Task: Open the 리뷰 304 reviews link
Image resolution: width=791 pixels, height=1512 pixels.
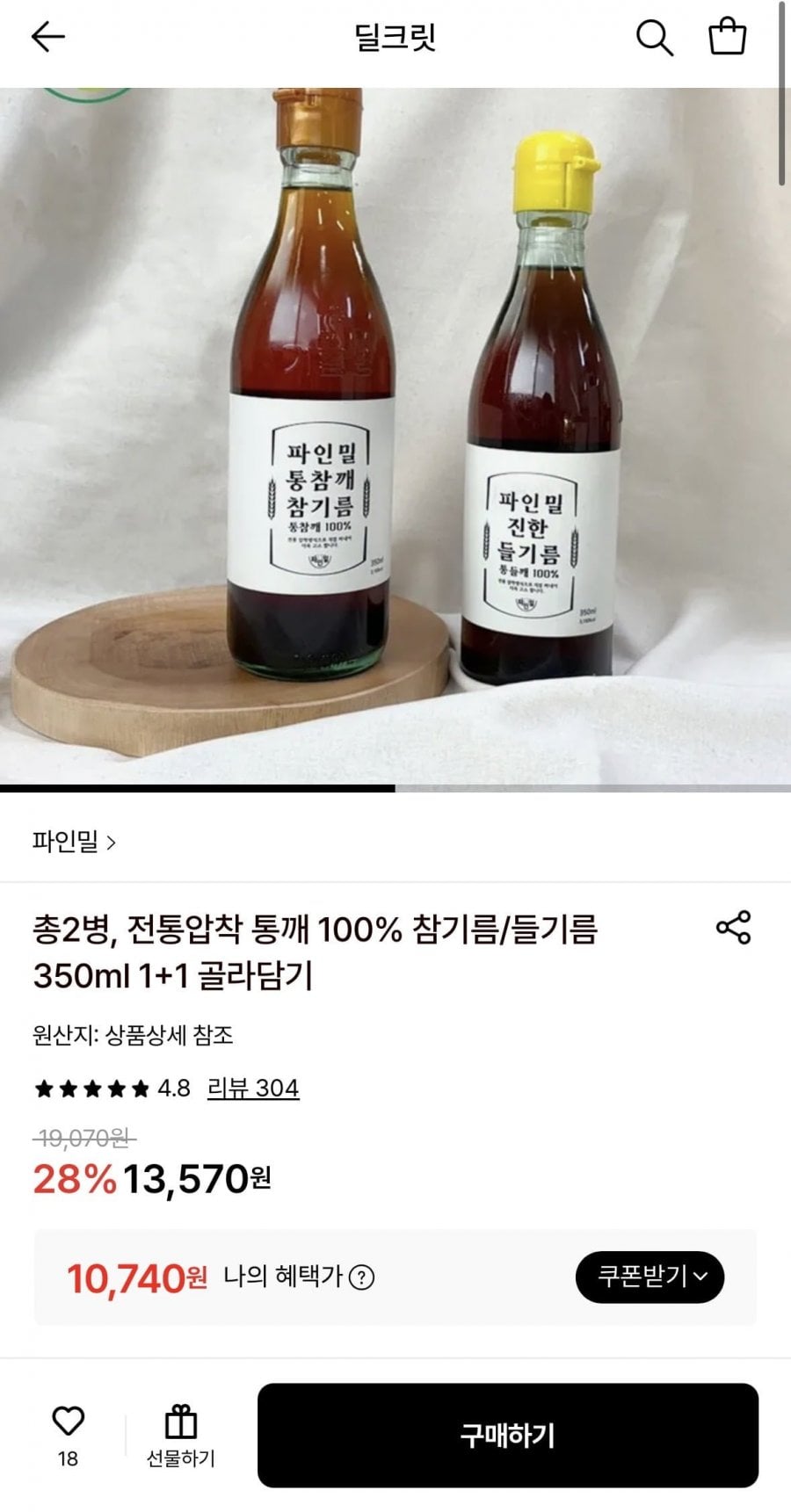Action: pyautogui.click(x=253, y=1089)
